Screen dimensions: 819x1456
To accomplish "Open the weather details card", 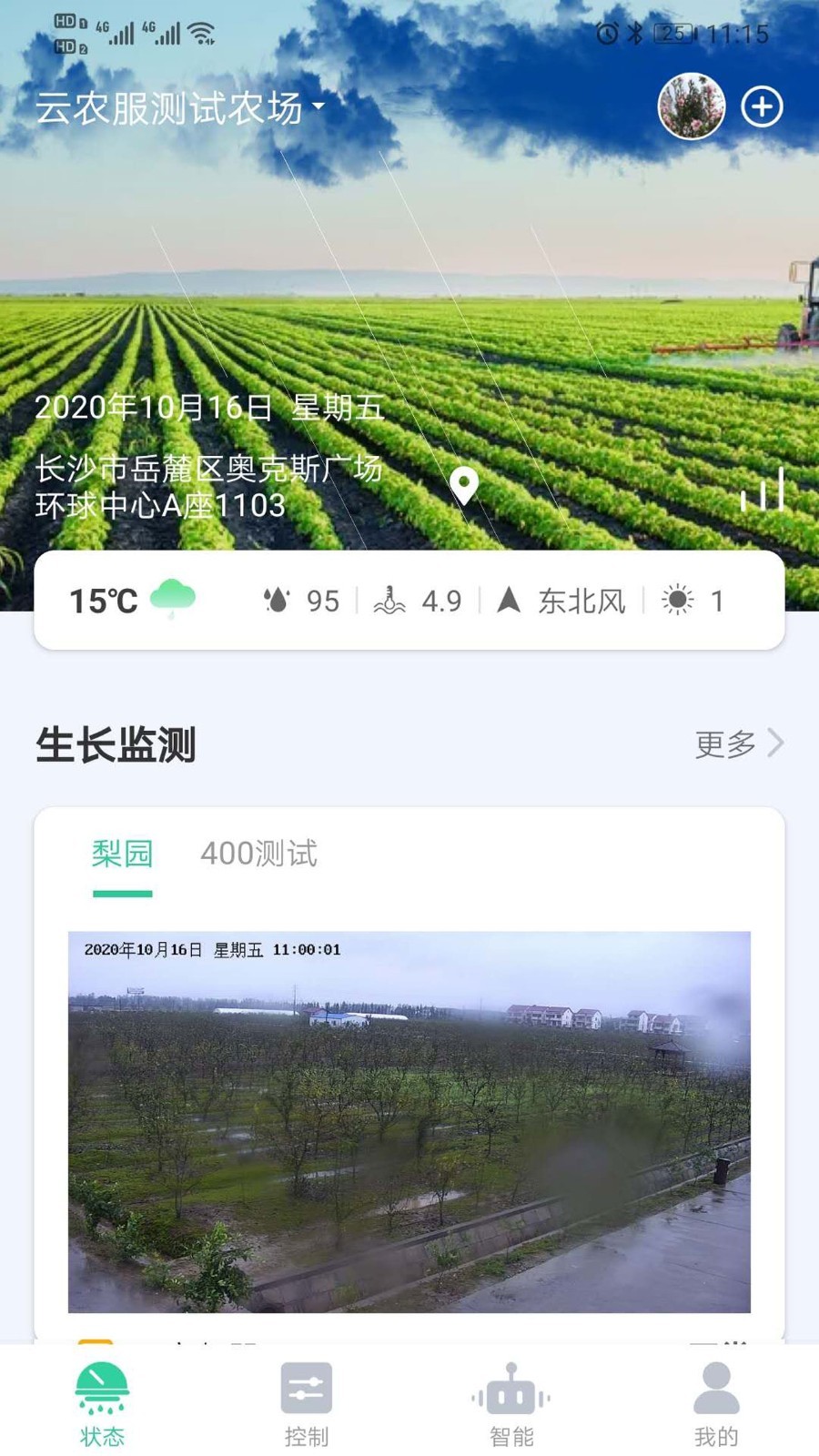I will pyautogui.click(x=409, y=601).
